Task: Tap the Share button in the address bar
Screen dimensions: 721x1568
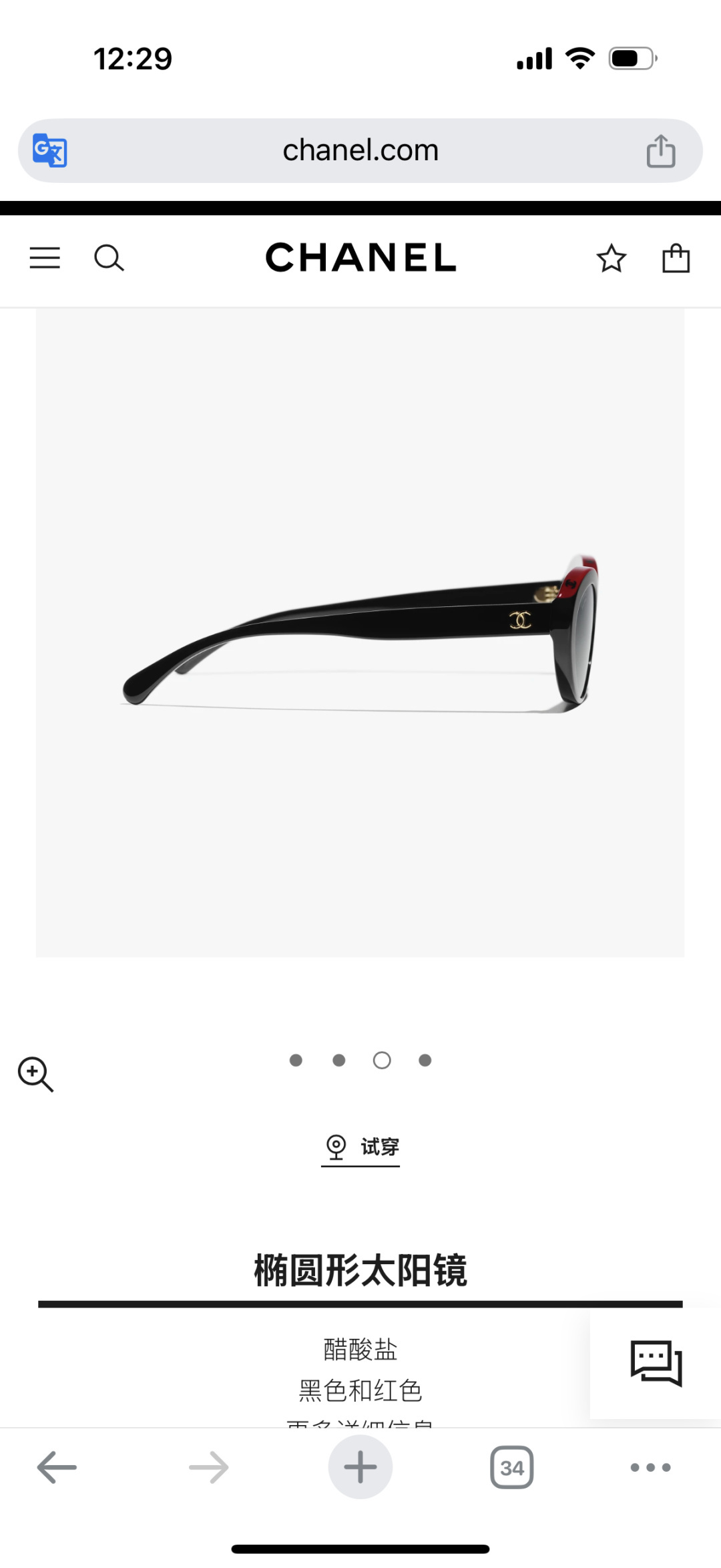Action: (660, 150)
